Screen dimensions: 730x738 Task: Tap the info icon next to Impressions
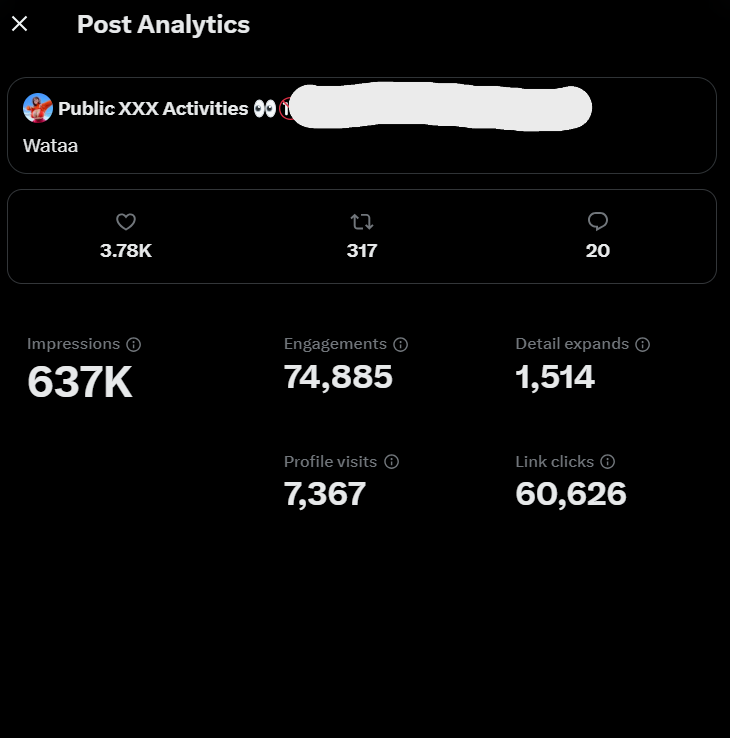134,344
